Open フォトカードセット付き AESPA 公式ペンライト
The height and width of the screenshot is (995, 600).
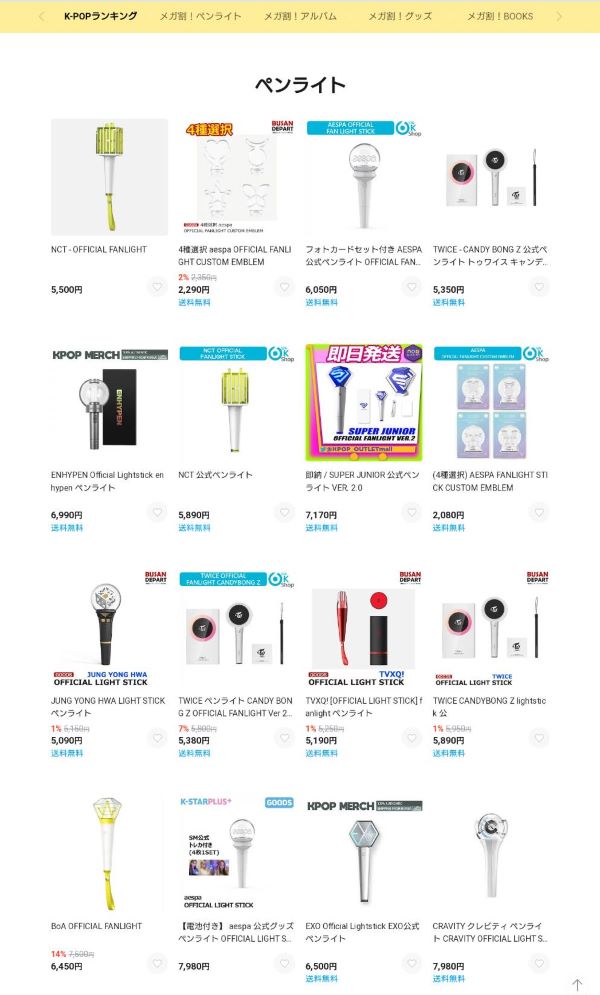[364, 177]
